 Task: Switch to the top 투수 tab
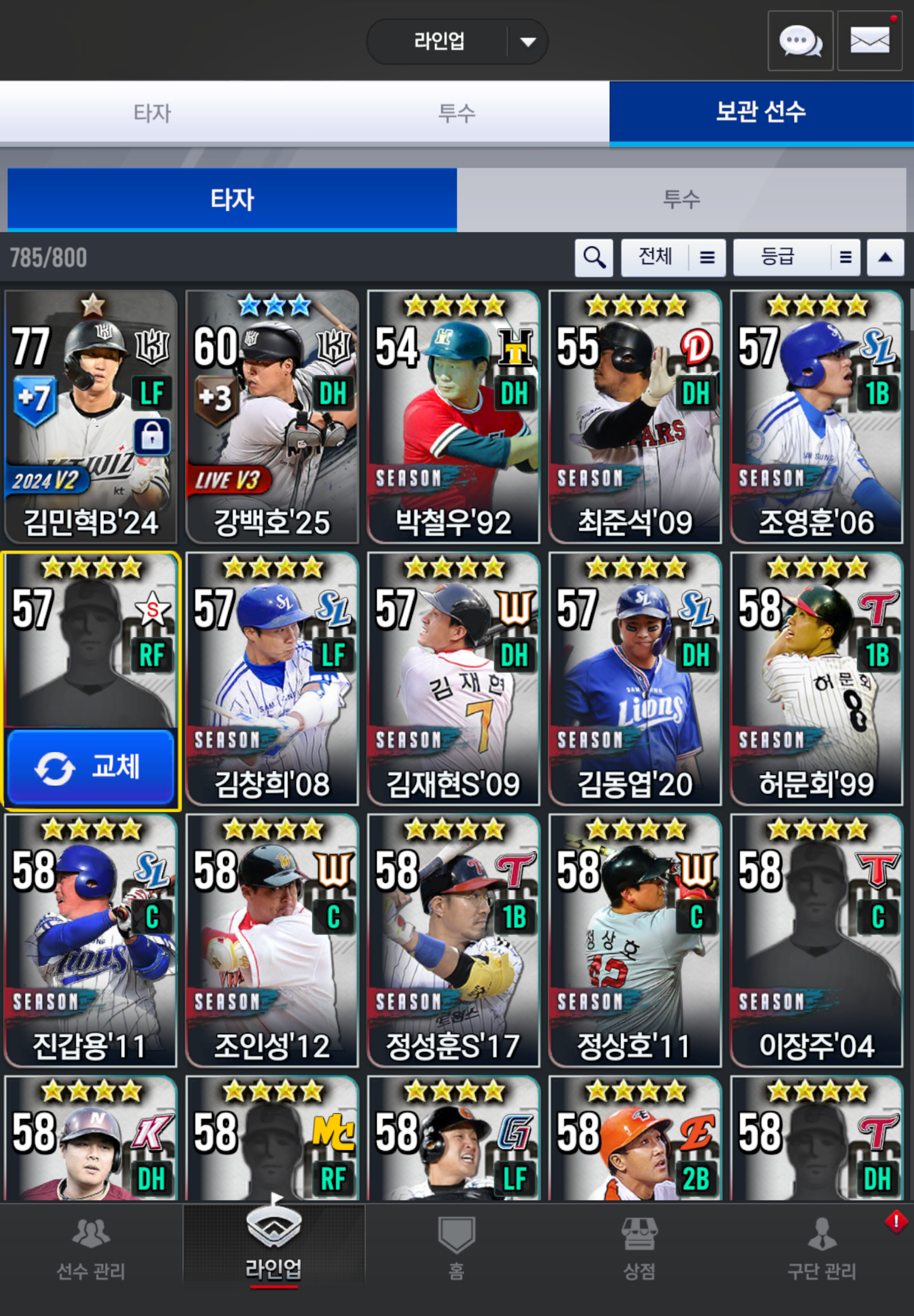[457, 112]
